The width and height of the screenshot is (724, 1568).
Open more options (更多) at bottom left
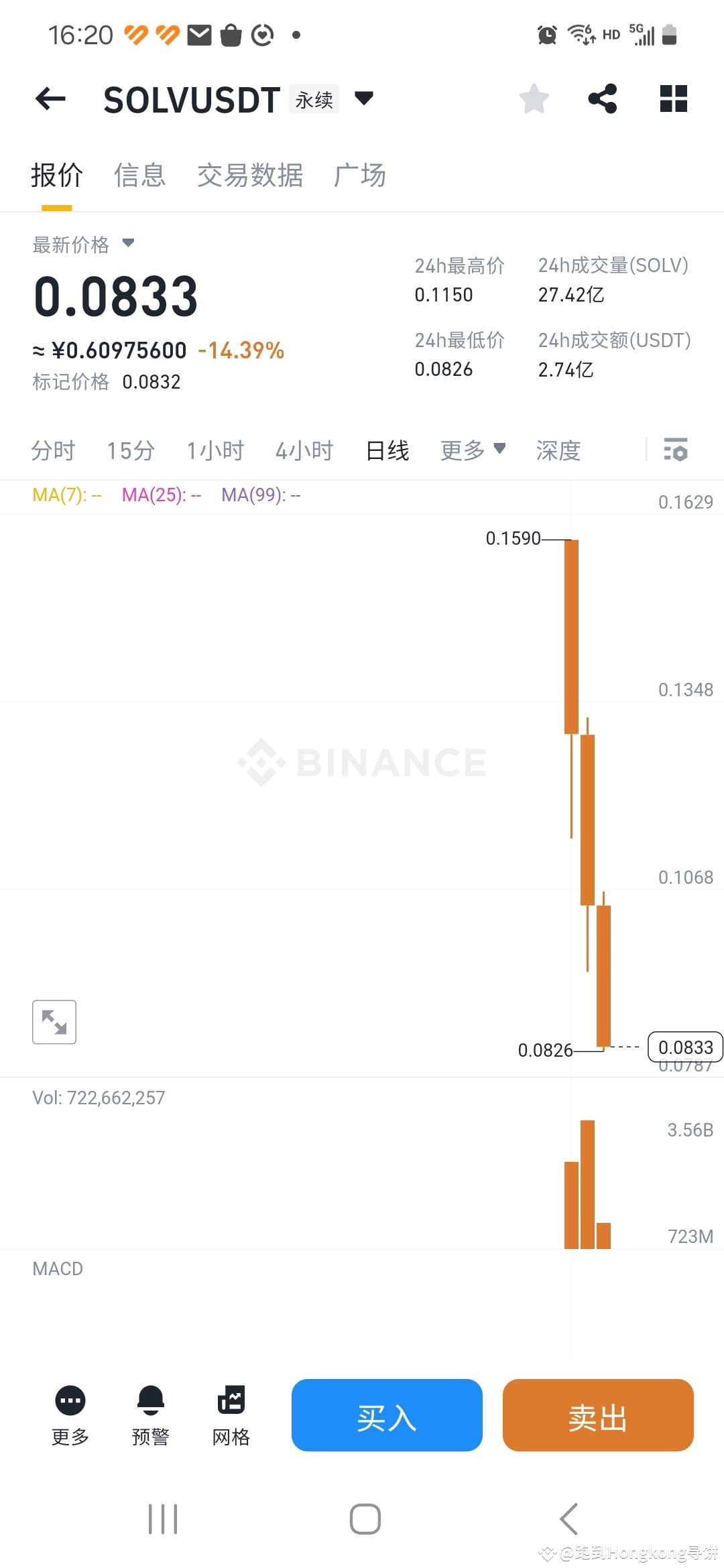pyautogui.click(x=70, y=1414)
